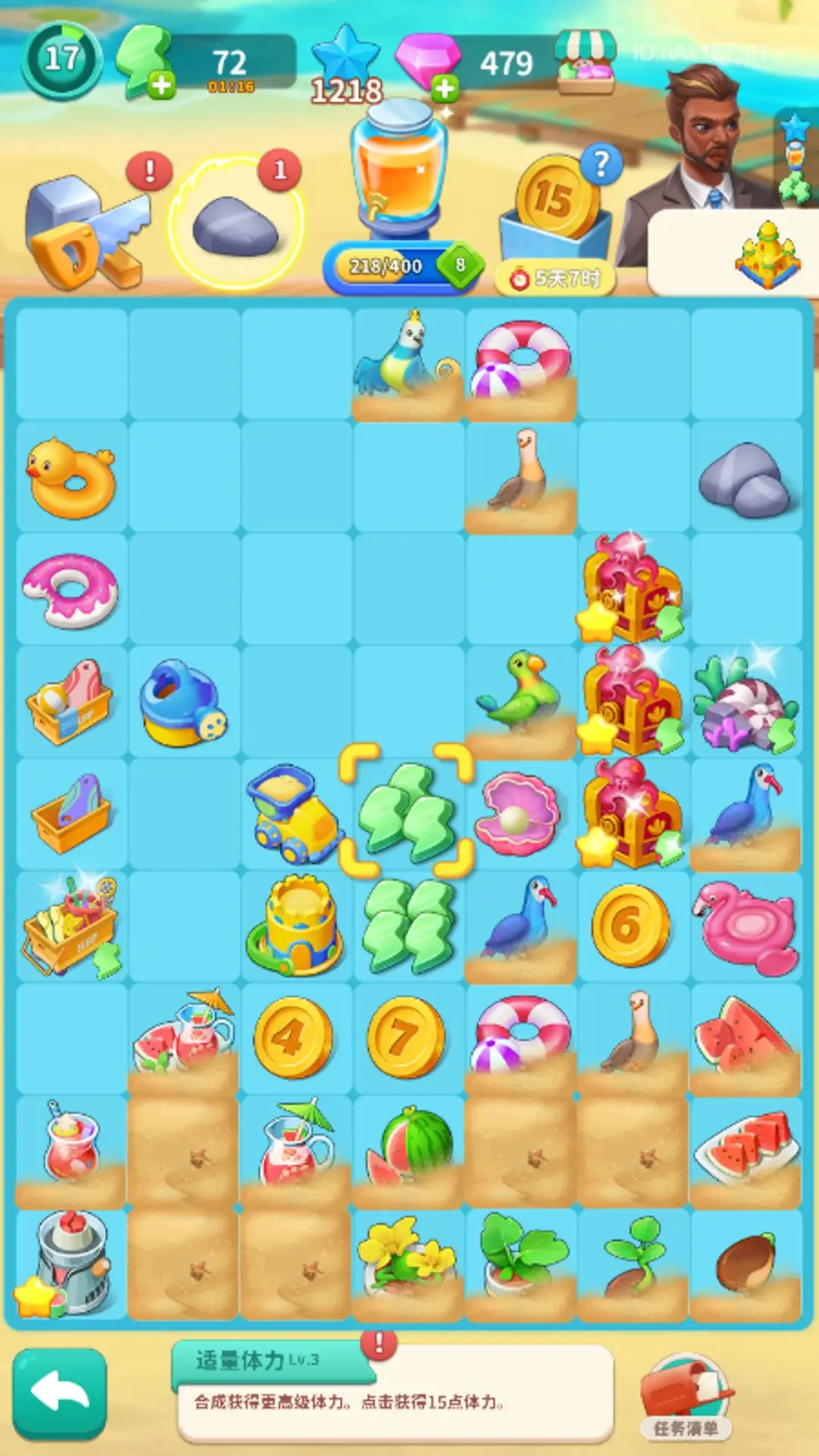Select the pink flamingo float item
Screen dimensions: 819x1456
[745, 925]
